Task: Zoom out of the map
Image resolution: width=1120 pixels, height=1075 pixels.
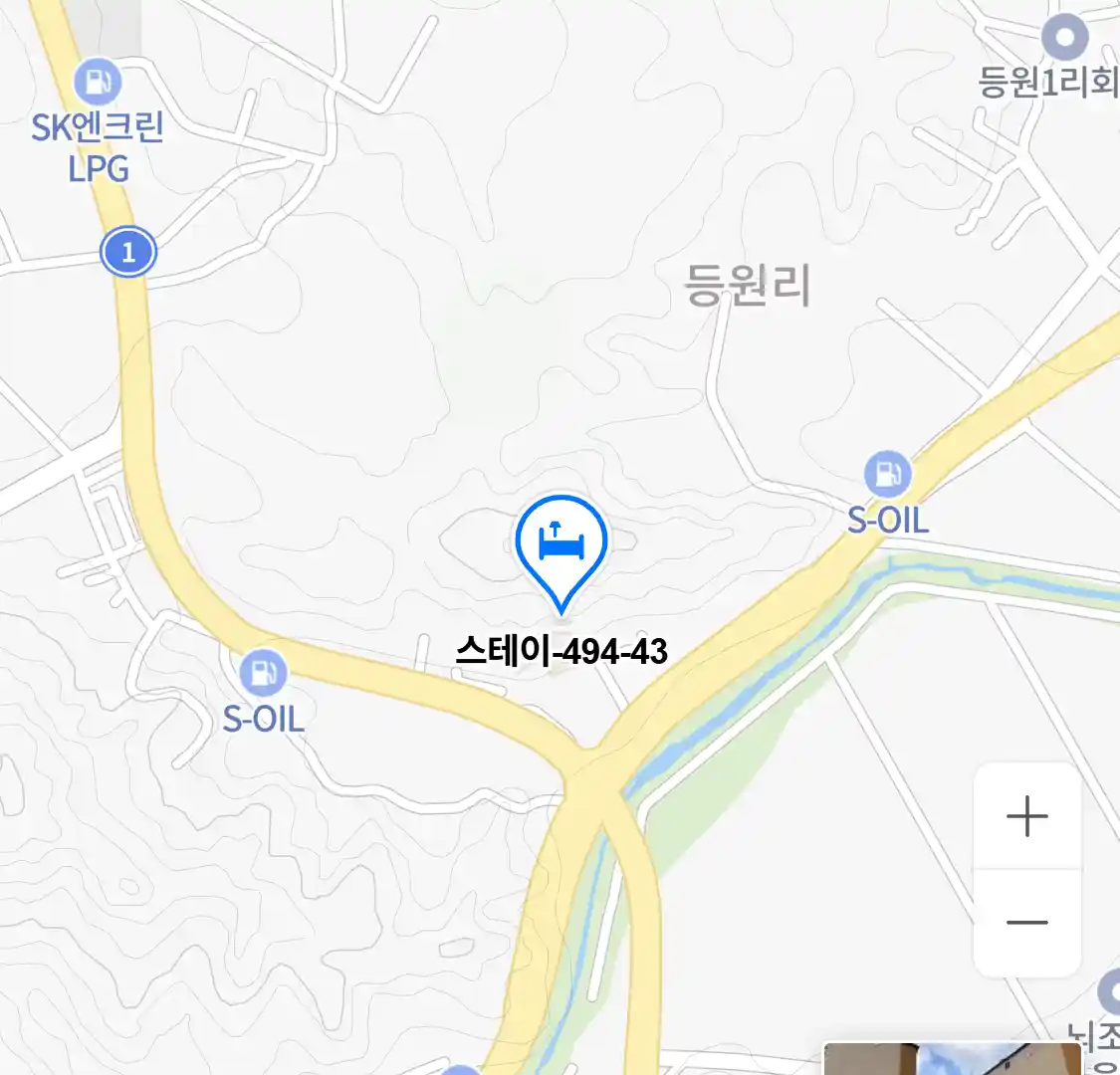Action: (1026, 923)
